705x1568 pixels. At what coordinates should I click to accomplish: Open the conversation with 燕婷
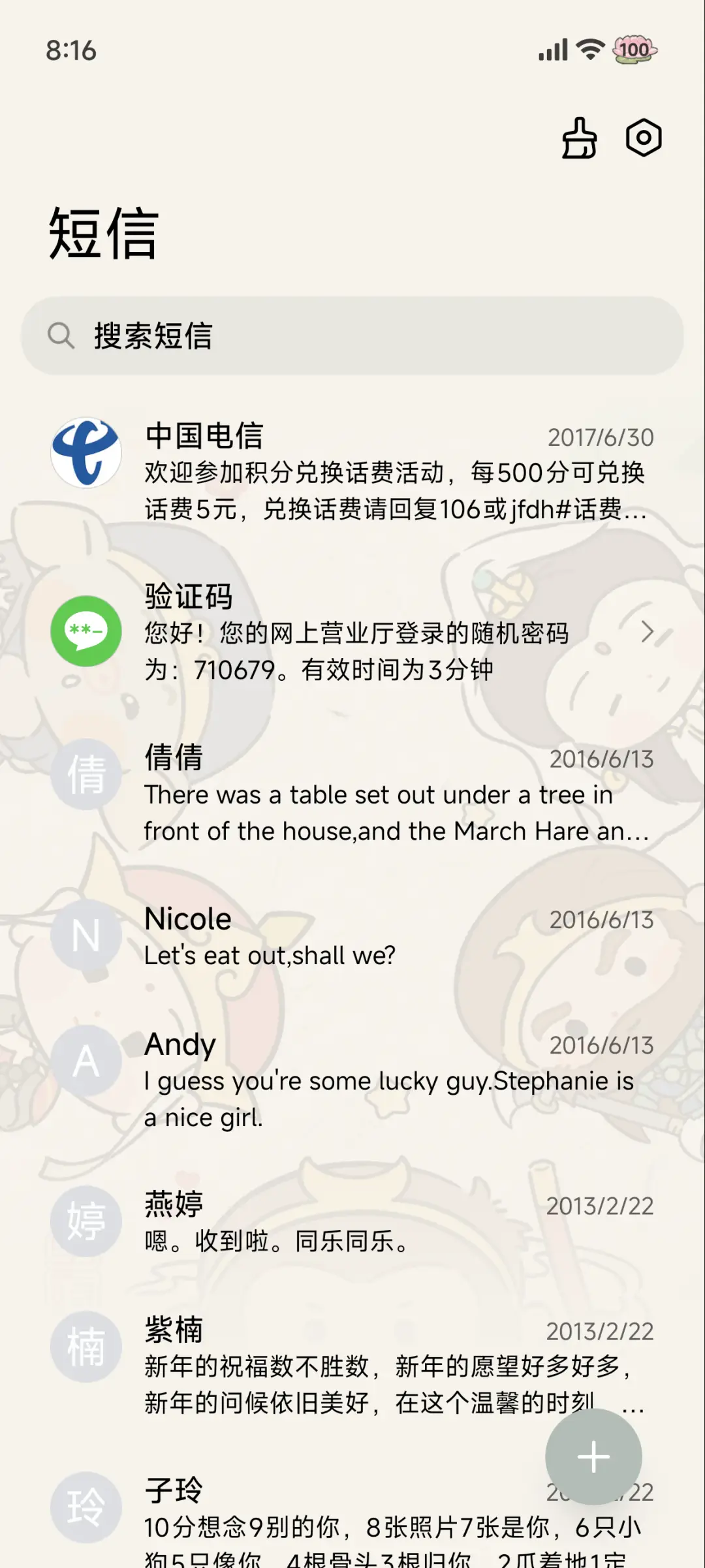click(352, 1222)
